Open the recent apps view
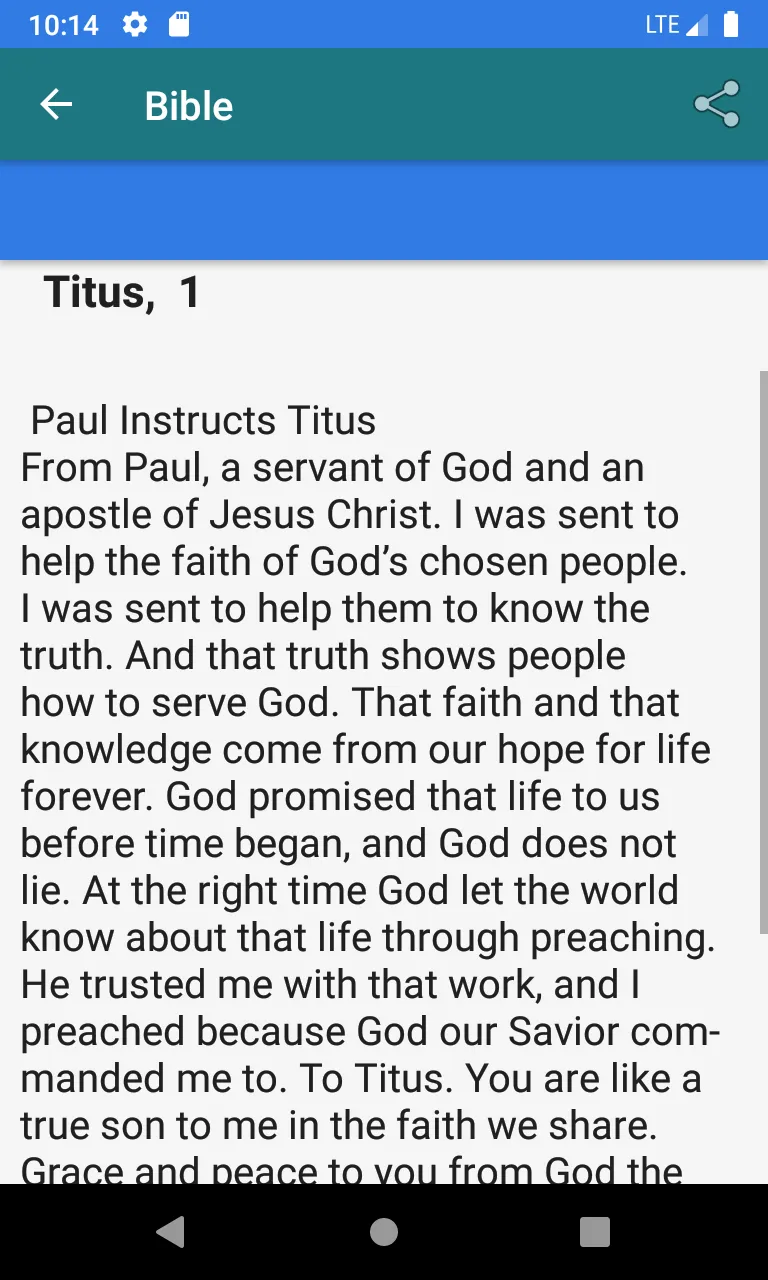This screenshot has width=768, height=1280. coord(595,1232)
